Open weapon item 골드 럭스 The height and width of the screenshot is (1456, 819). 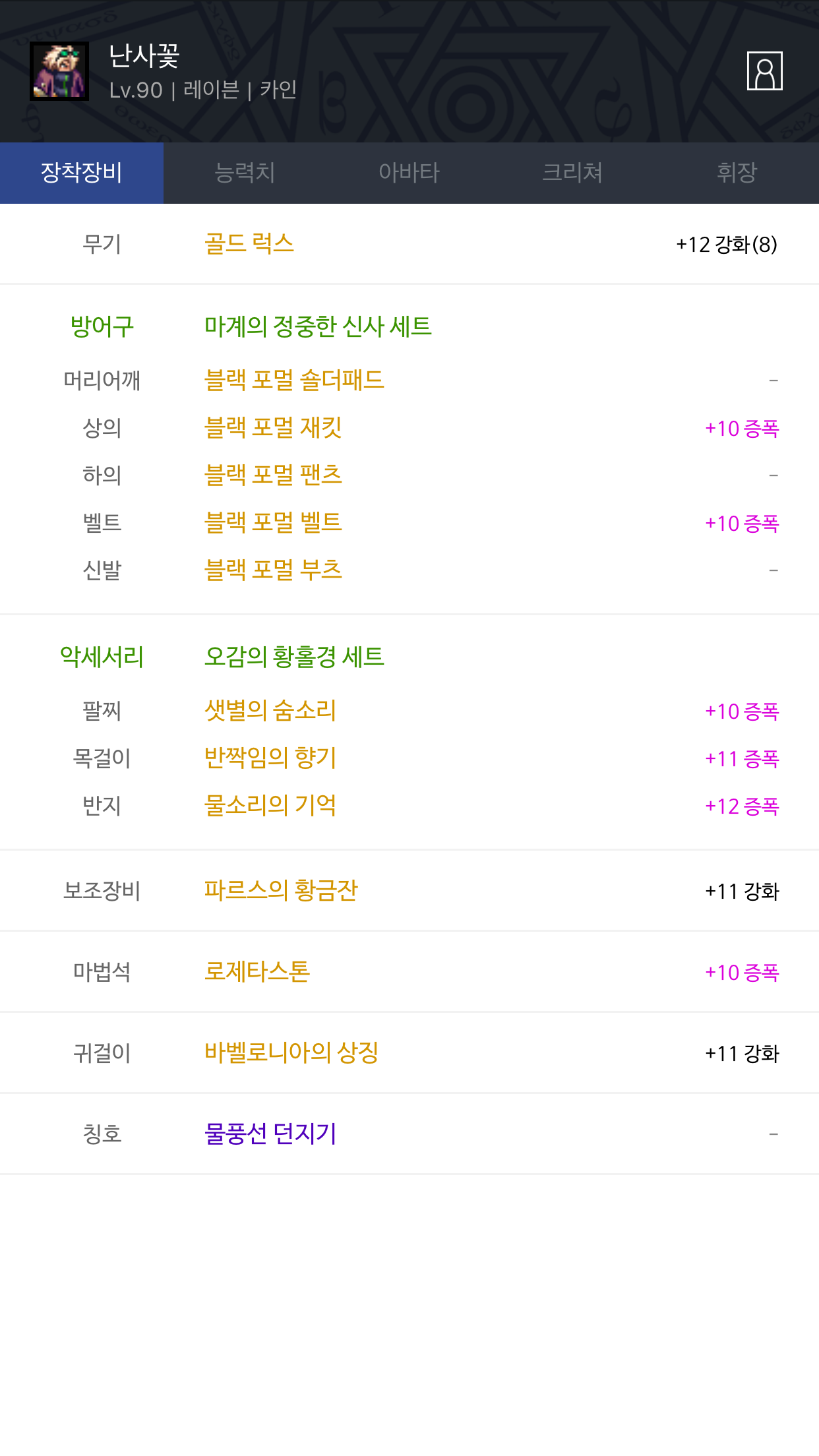point(249,244)
